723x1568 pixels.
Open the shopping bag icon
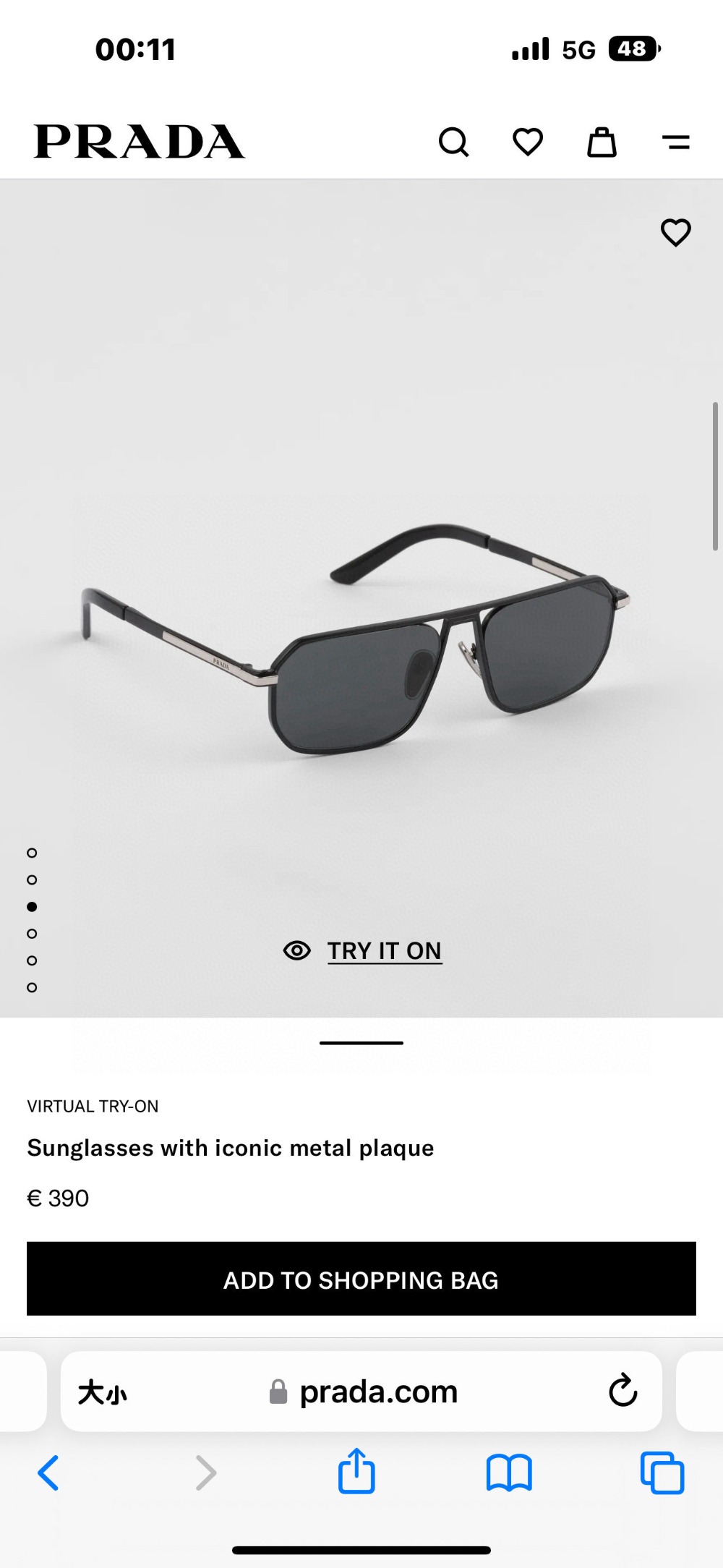click(602, 142)
